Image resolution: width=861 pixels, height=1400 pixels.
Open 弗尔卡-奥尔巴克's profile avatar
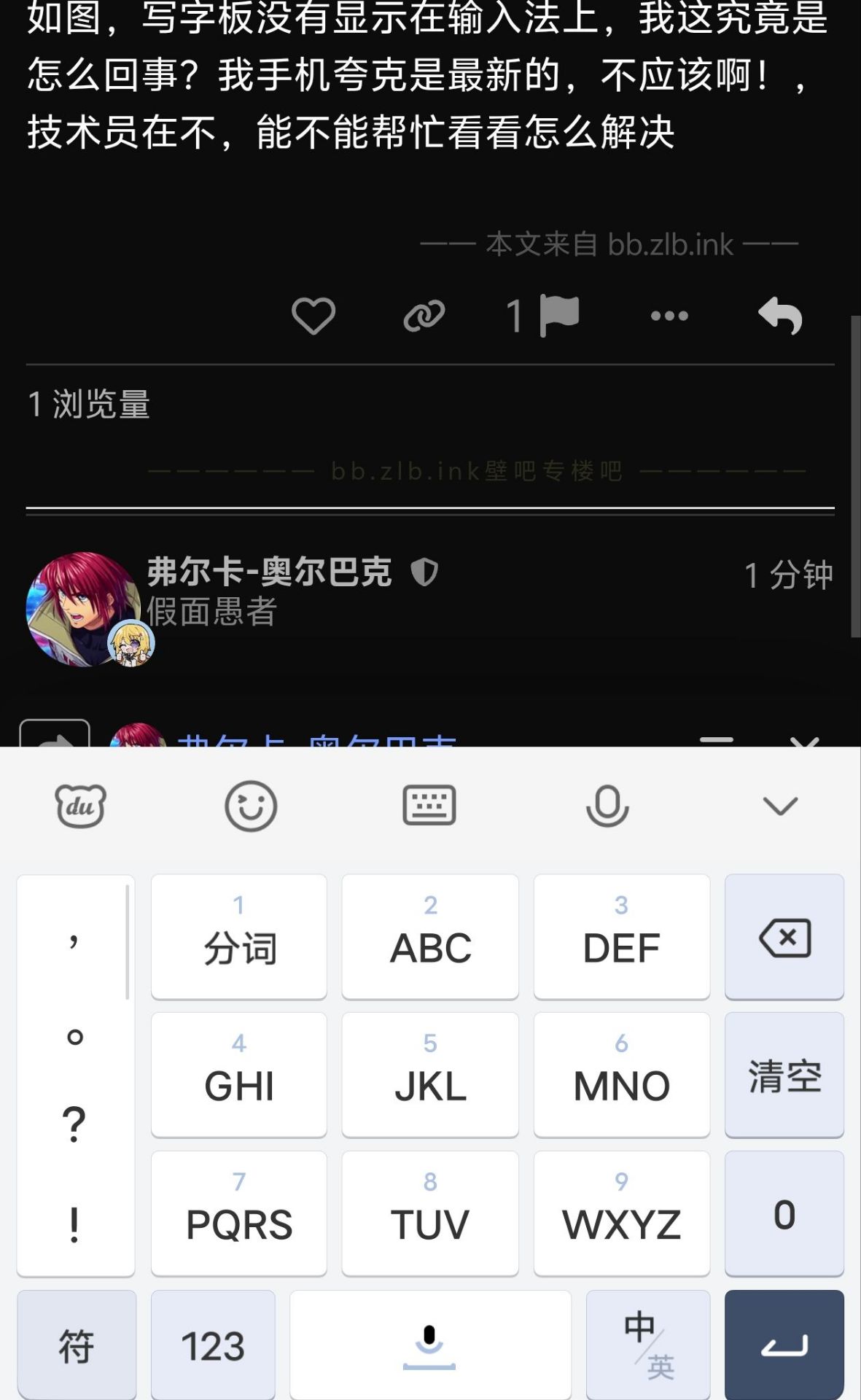click(83, 608)
